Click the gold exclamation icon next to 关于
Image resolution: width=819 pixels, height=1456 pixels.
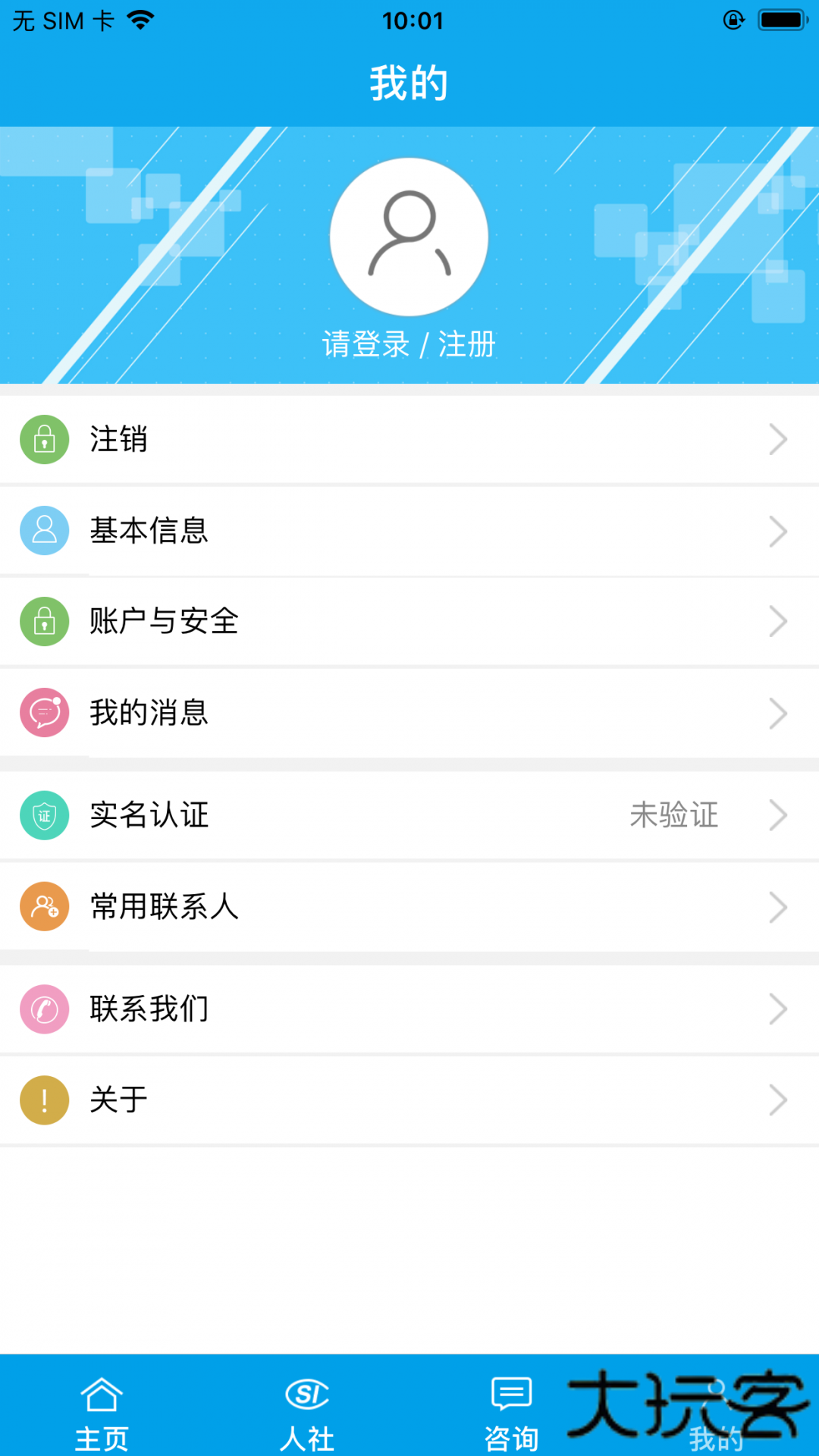pyautogui.click(x=44, y=1100)
